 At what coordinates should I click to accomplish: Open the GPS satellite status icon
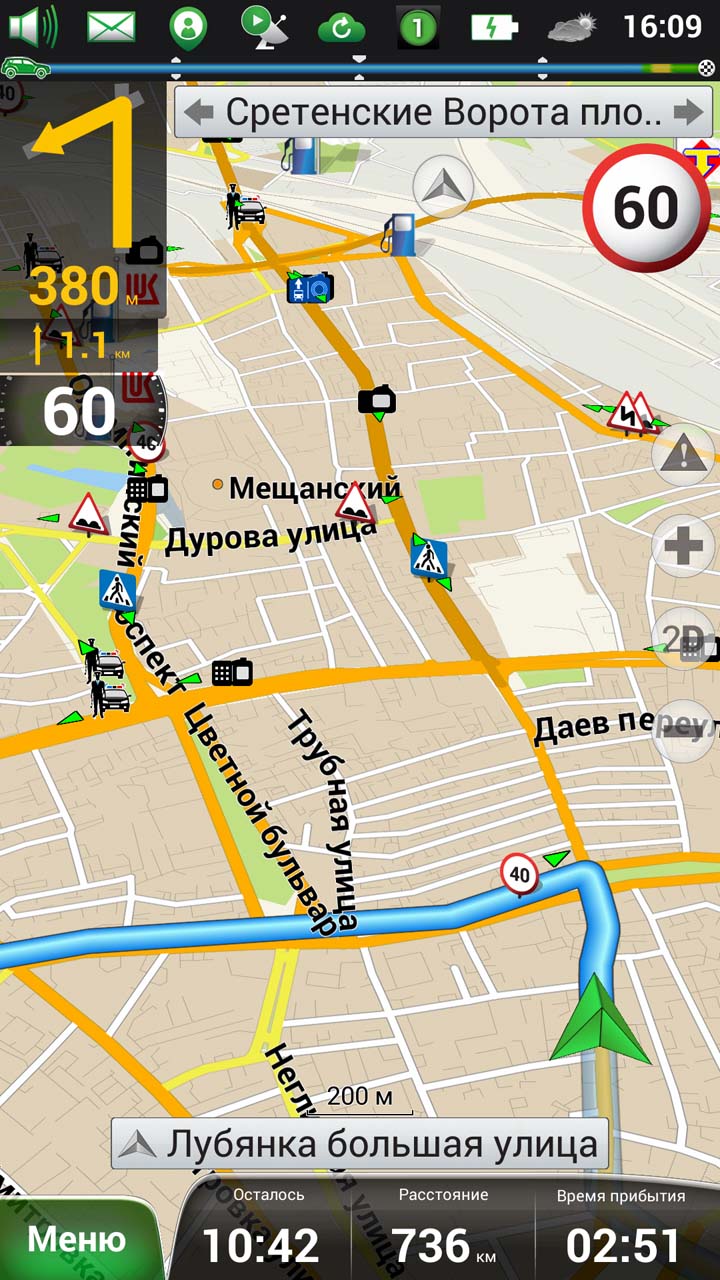(264, 26)
